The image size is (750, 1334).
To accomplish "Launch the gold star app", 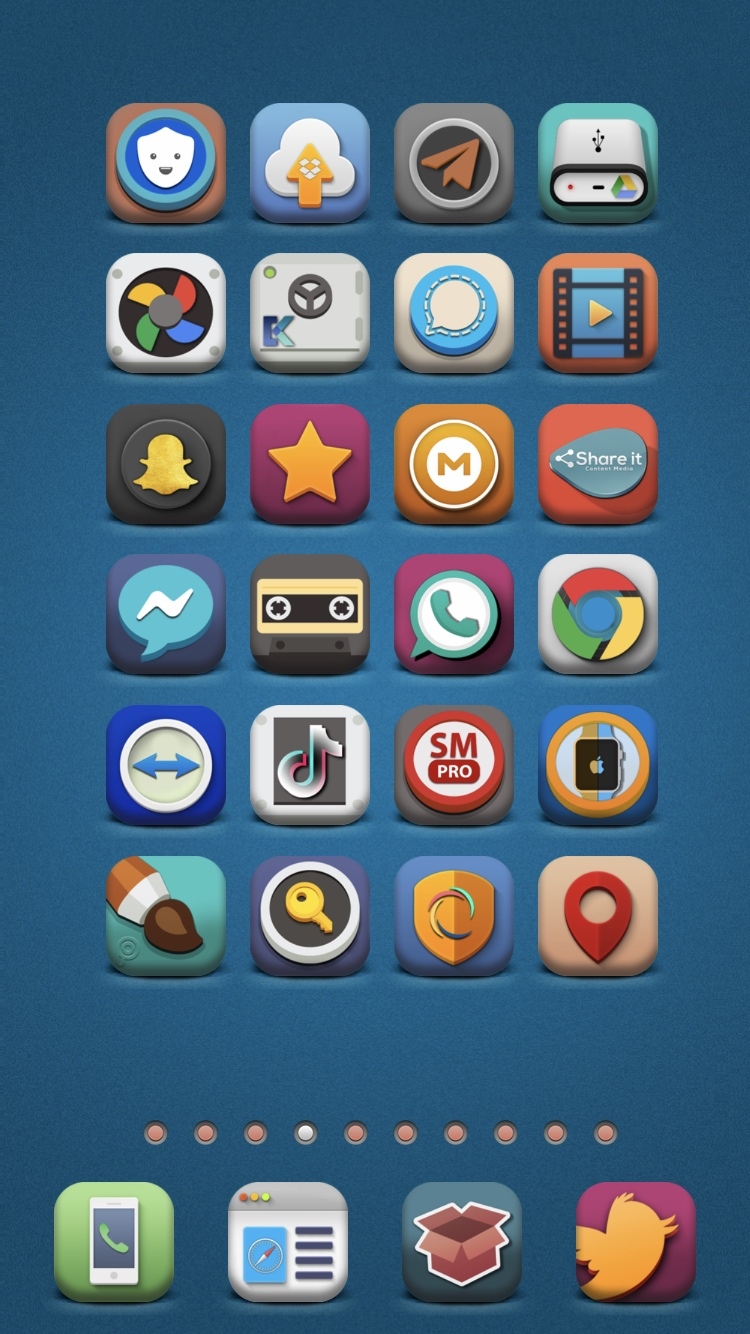I will [310, 464].
